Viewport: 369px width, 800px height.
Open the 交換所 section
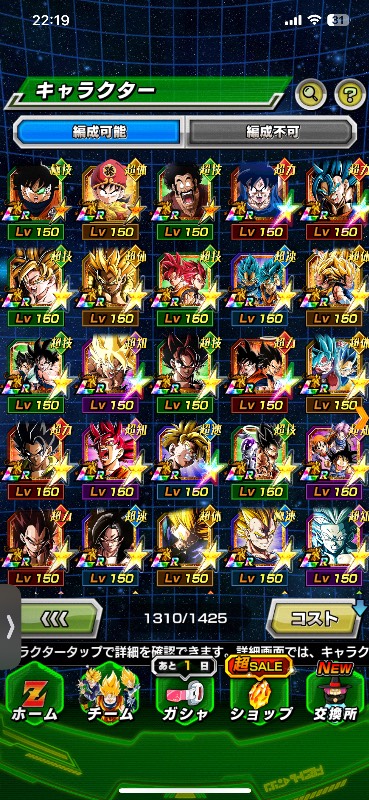coord(335,696)
